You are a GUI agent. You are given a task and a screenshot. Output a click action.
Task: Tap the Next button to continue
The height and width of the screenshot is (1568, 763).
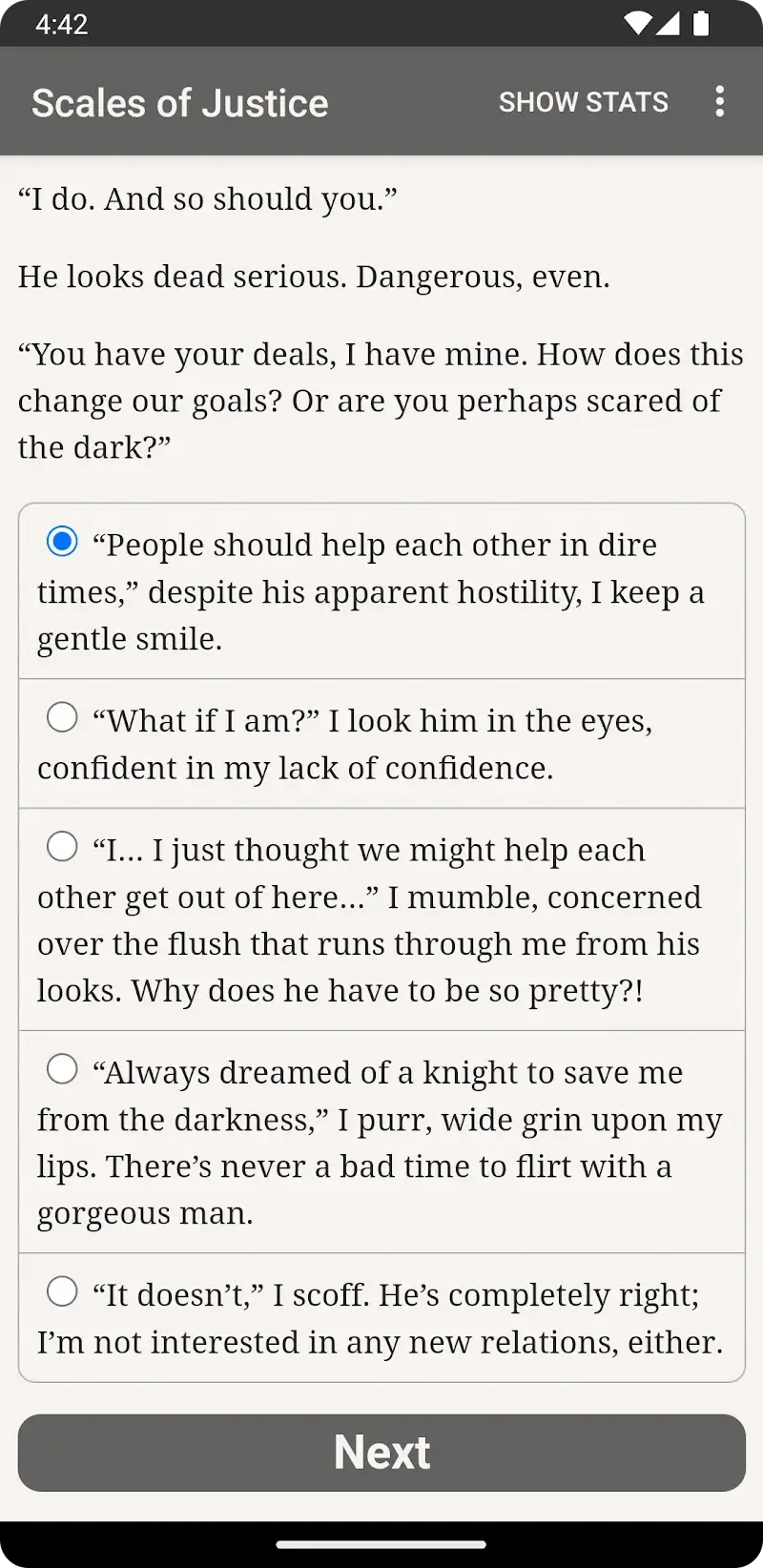pos(381,1453)
